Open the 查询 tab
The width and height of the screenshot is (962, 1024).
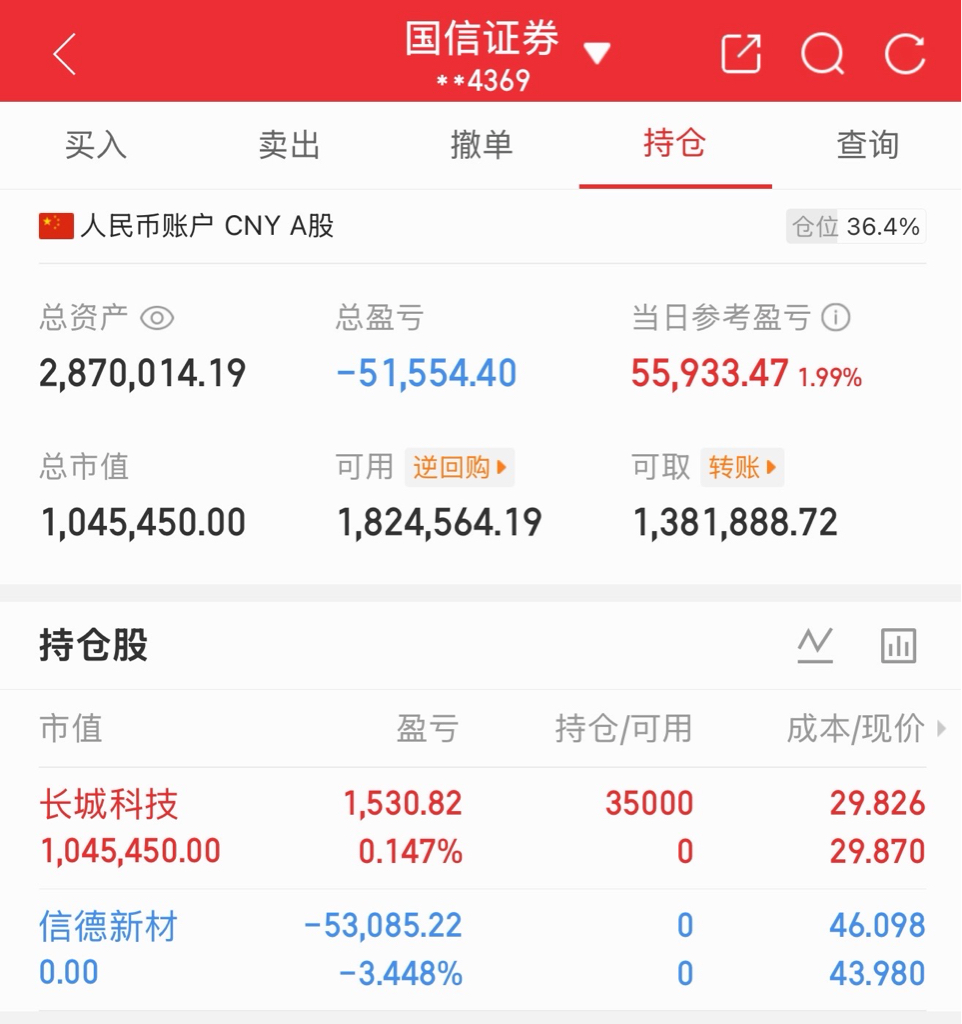[868, 144]
